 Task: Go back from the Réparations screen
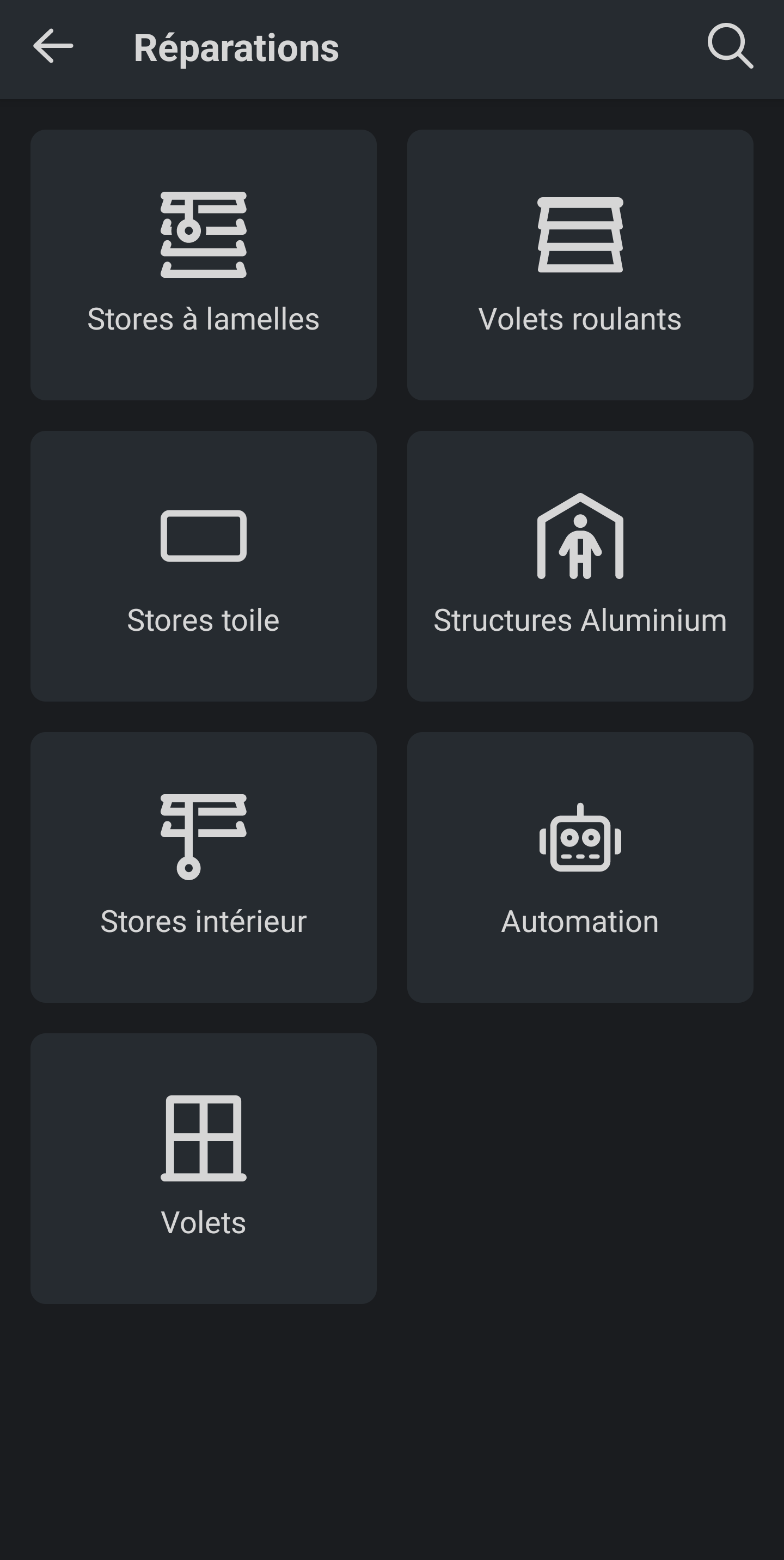click(x=53, y=47)
